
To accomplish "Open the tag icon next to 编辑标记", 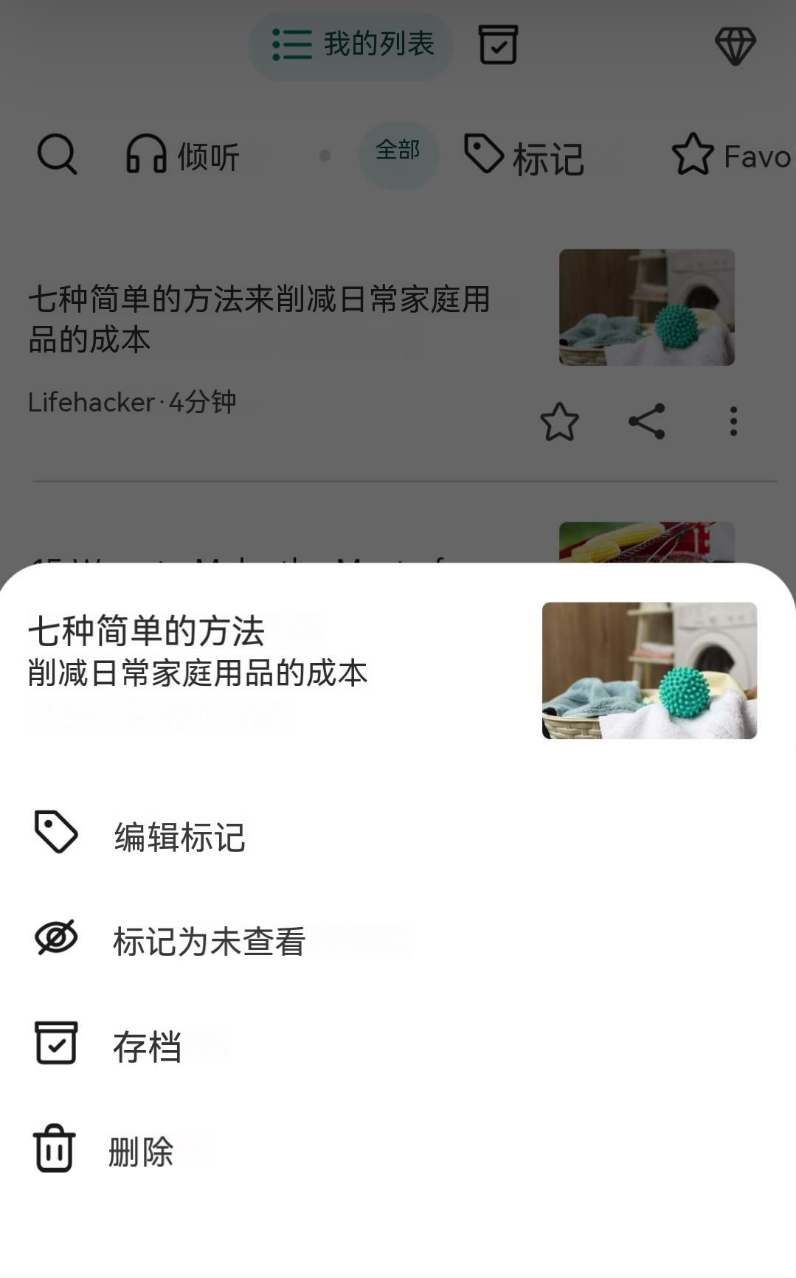I will click(55, 830).
